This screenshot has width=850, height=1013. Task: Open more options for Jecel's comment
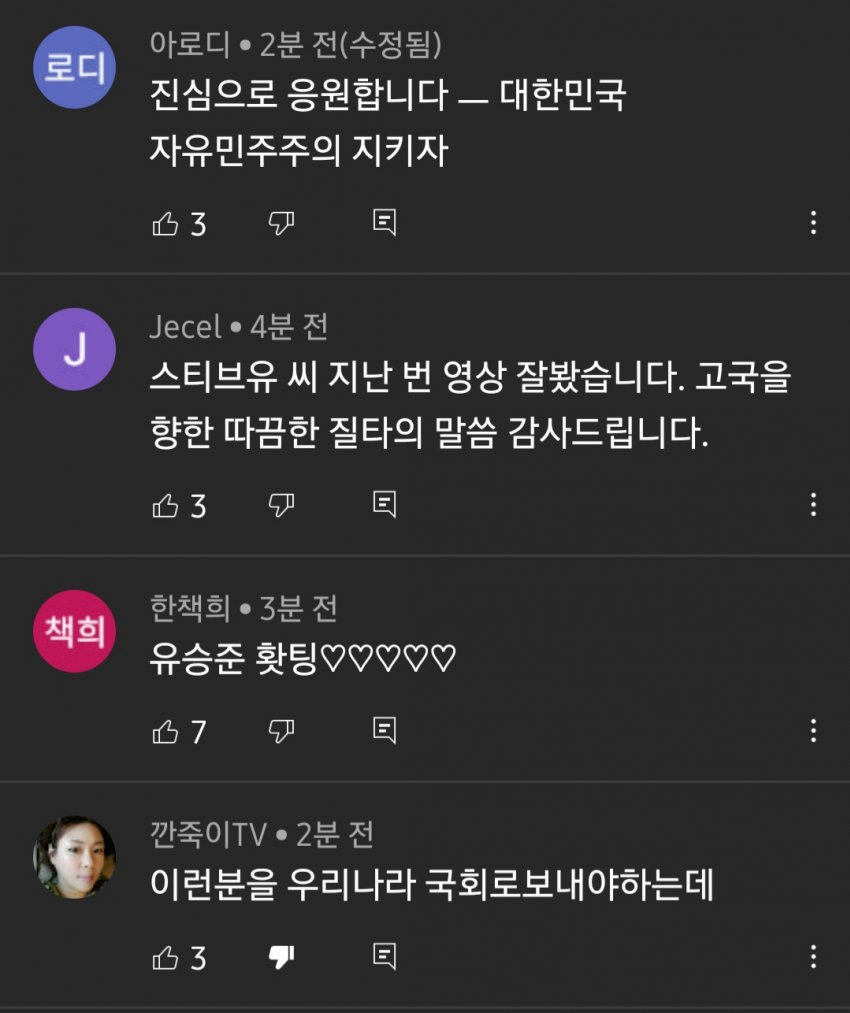pos(815,505)
